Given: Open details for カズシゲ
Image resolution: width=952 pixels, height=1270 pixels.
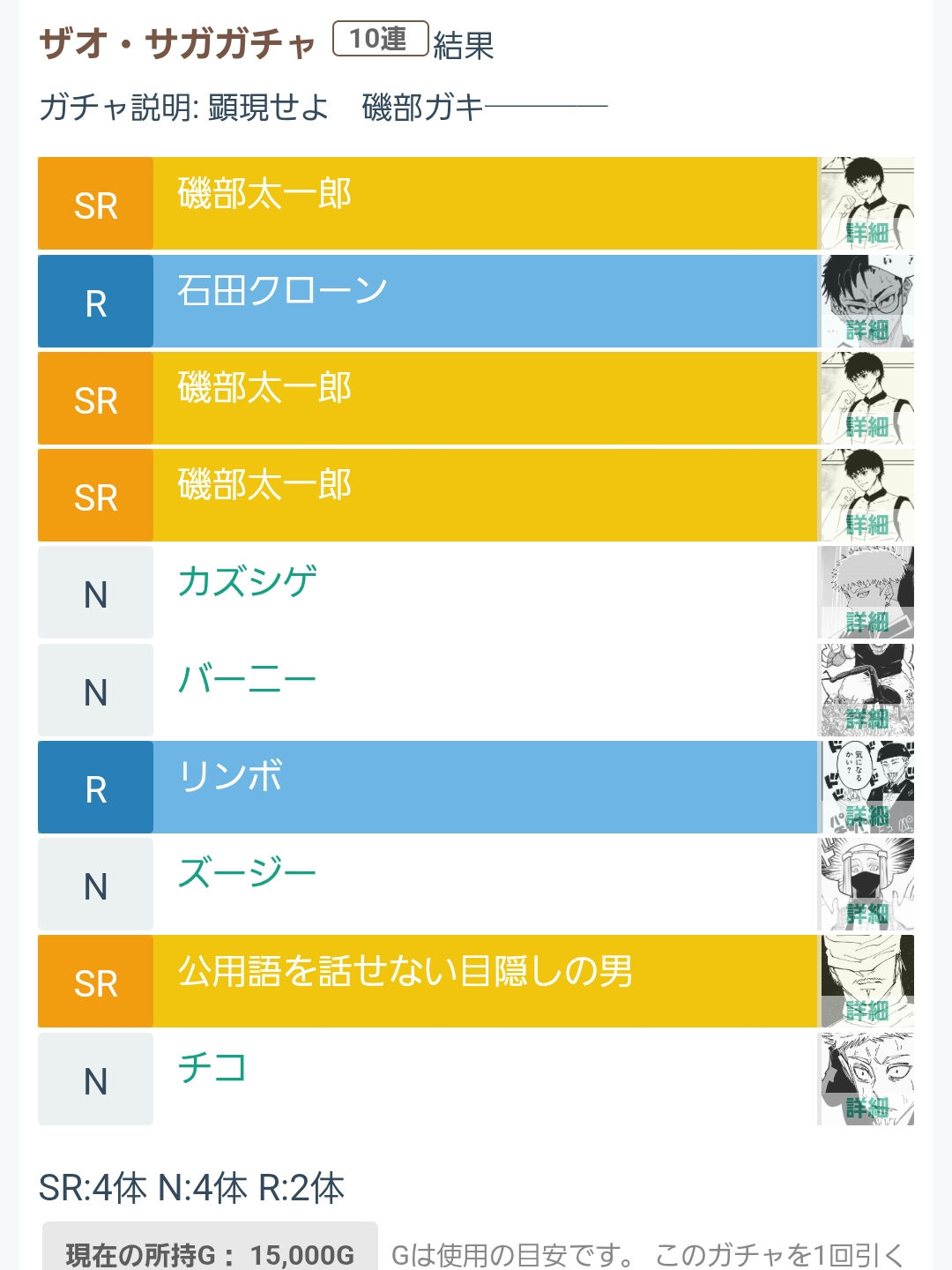Looking at the screenshot, I should coord(866,622).
